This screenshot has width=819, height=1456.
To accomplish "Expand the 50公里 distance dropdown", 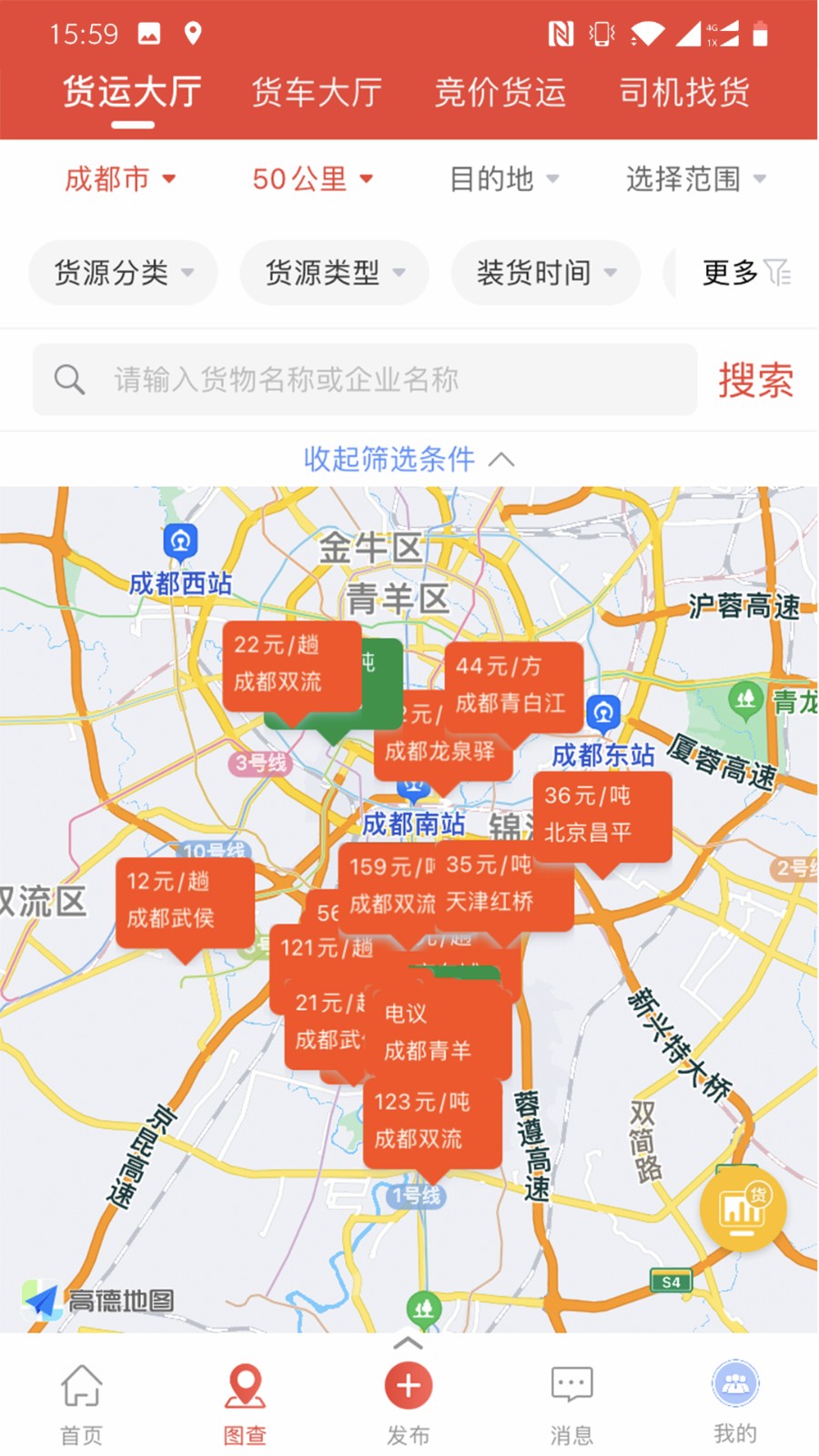I will [x=312, y=179].
